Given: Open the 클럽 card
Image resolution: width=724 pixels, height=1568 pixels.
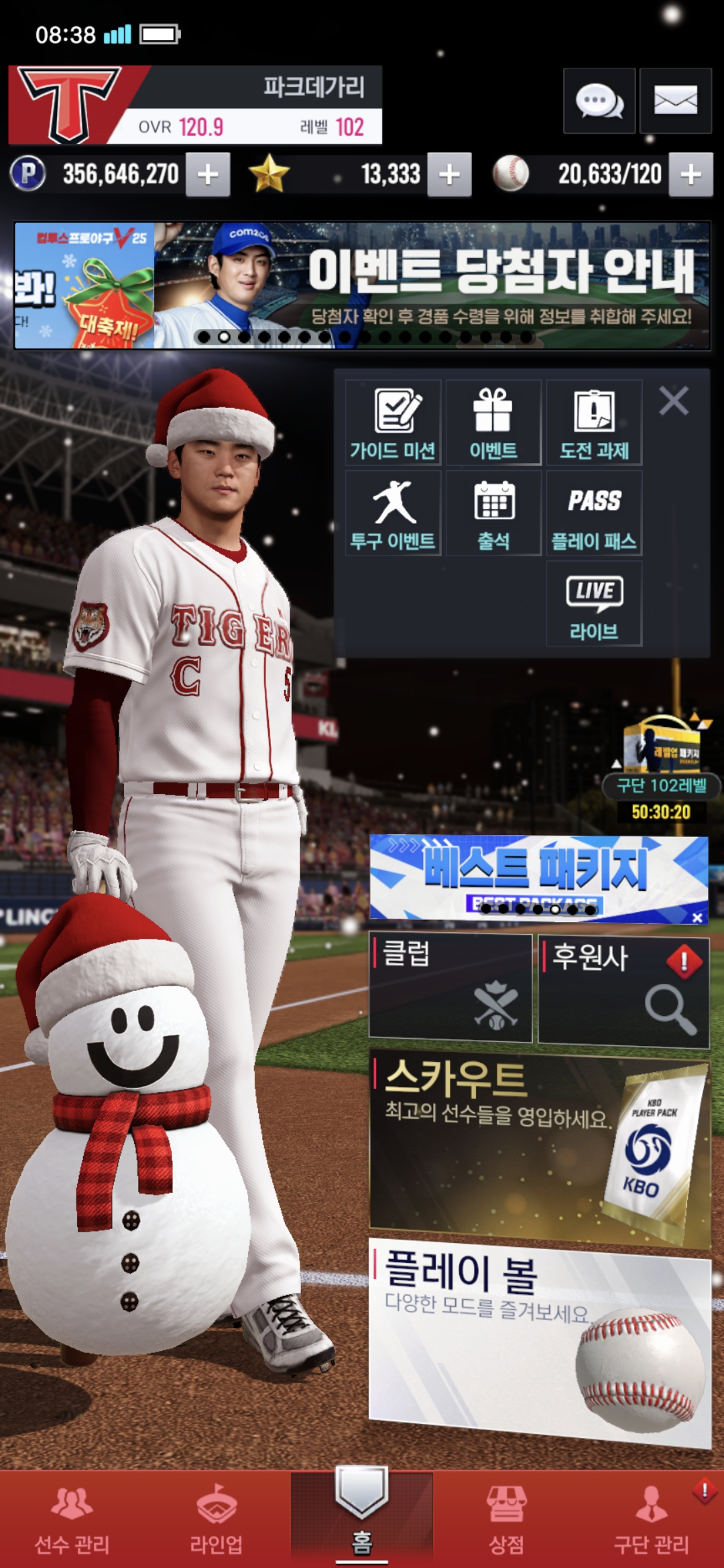Looking at the screenshot, I should pos(450,988).
